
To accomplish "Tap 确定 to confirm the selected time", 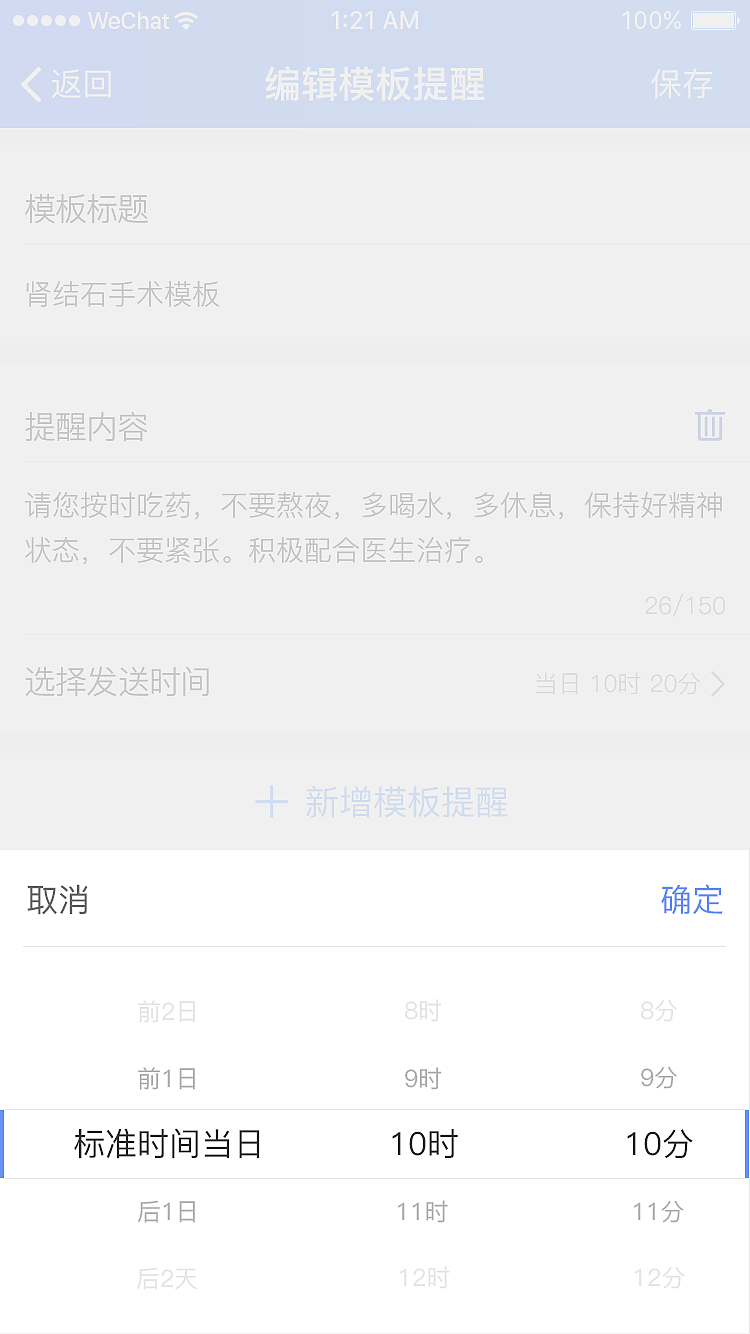I will (692, 900).
